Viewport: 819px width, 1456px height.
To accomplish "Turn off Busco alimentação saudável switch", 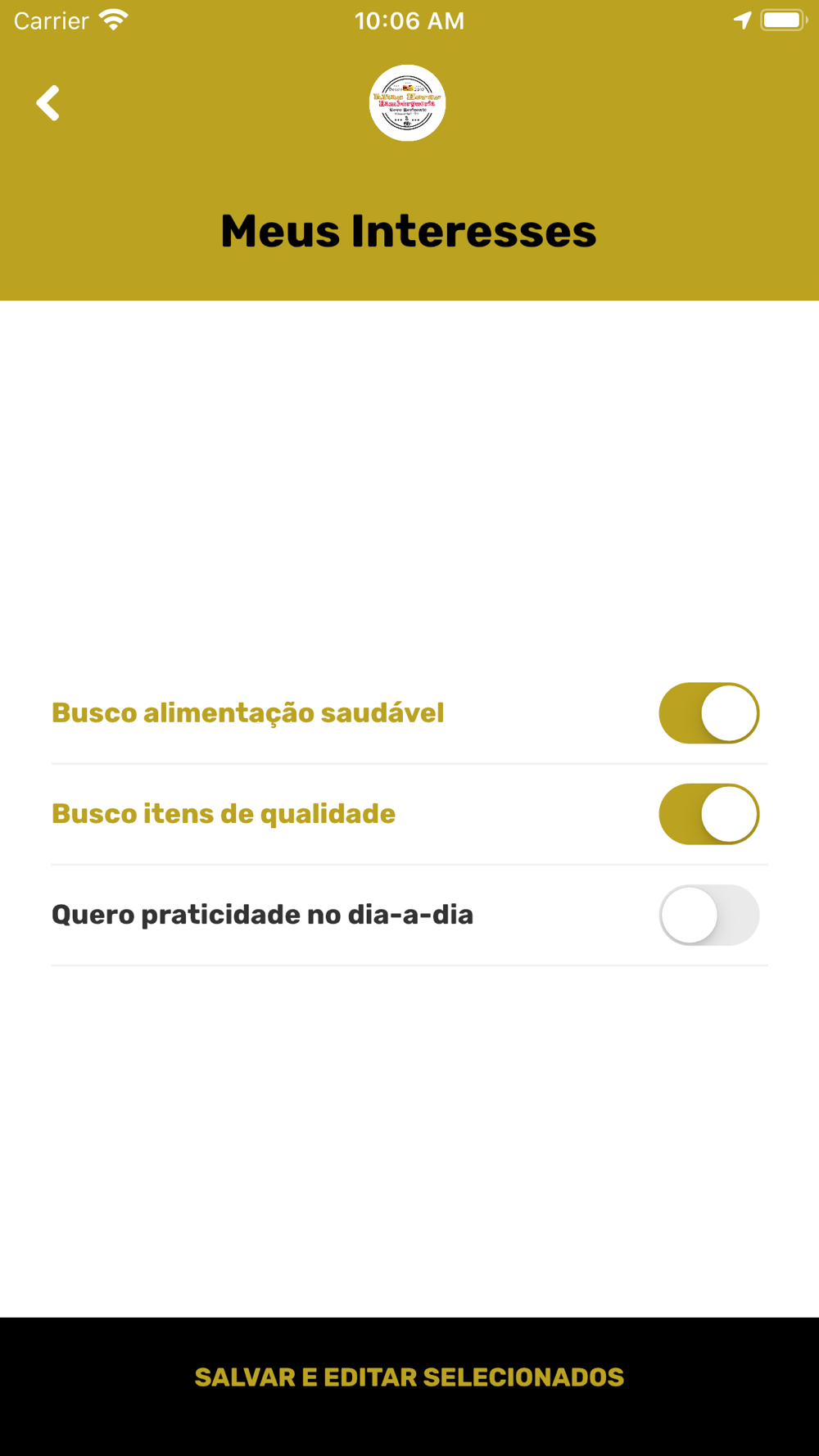I will [709, 713].
